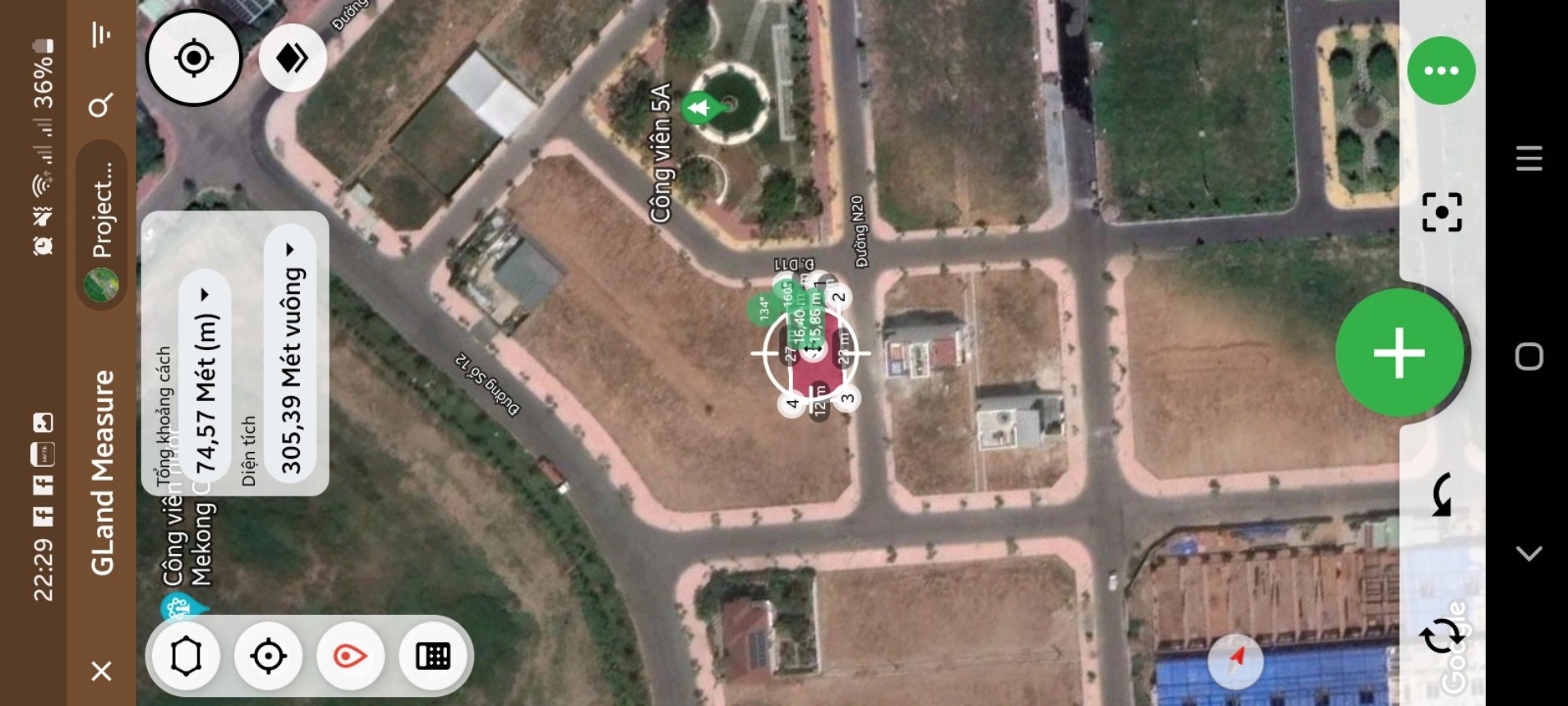Open the Project selector chip

102,224
